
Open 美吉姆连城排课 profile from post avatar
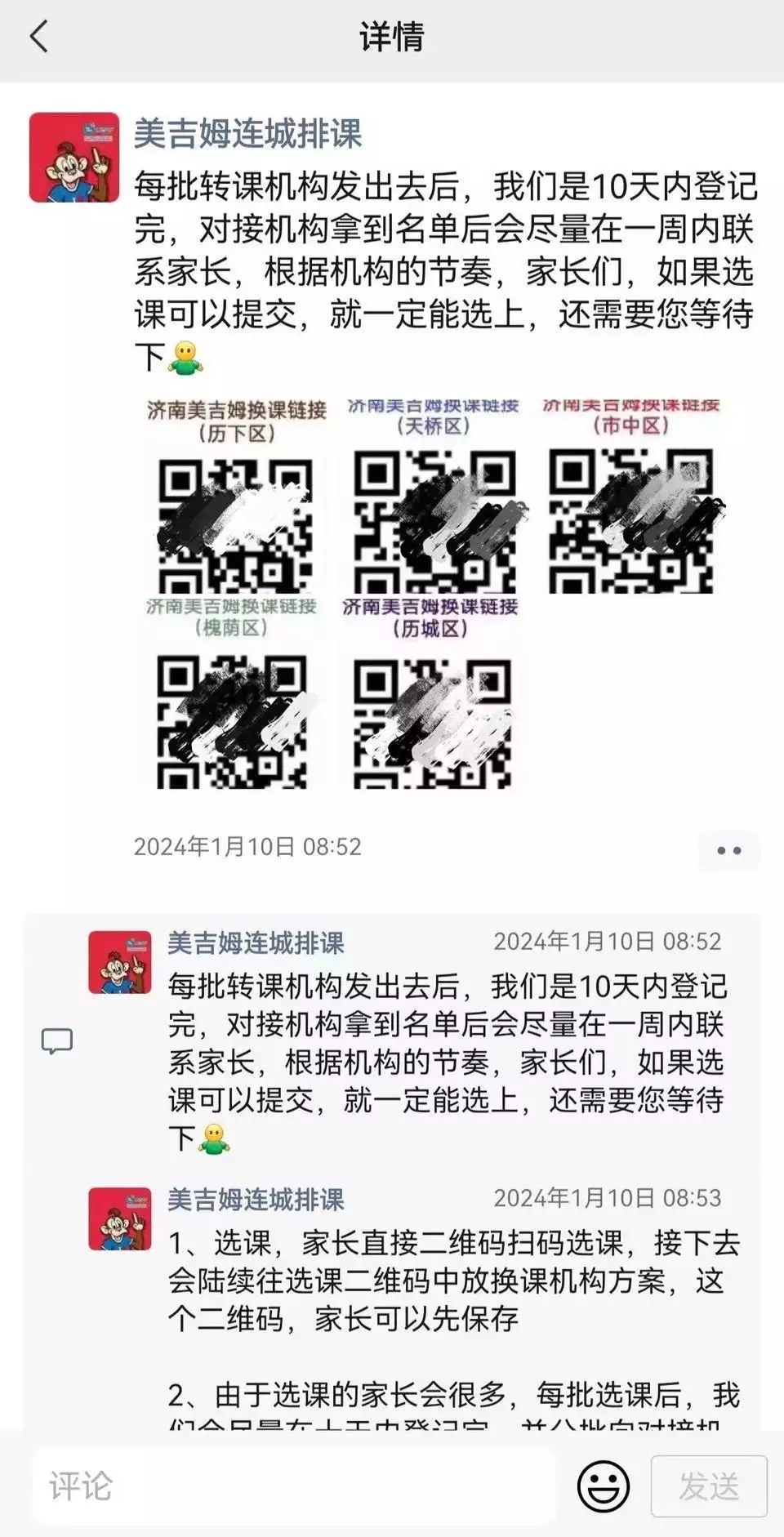click(x=74, y=158)
